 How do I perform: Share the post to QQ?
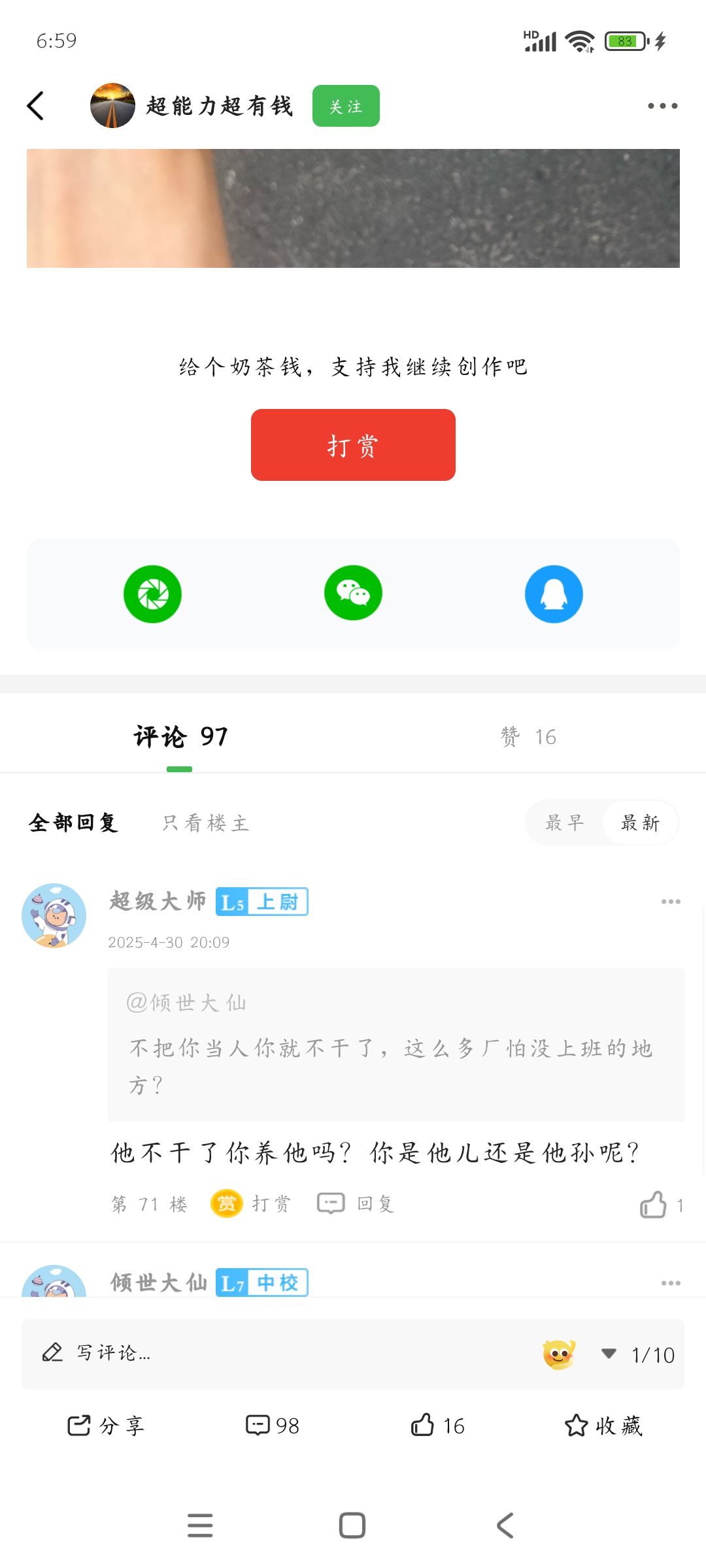coord(554,594)
